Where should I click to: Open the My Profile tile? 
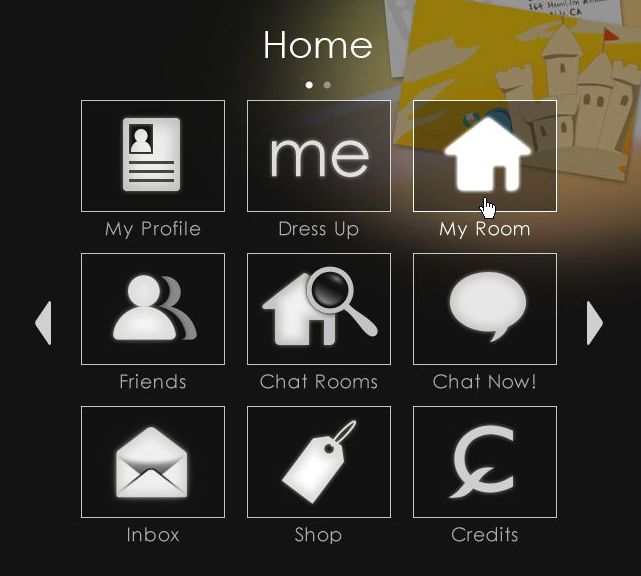(x=153, y=156)
